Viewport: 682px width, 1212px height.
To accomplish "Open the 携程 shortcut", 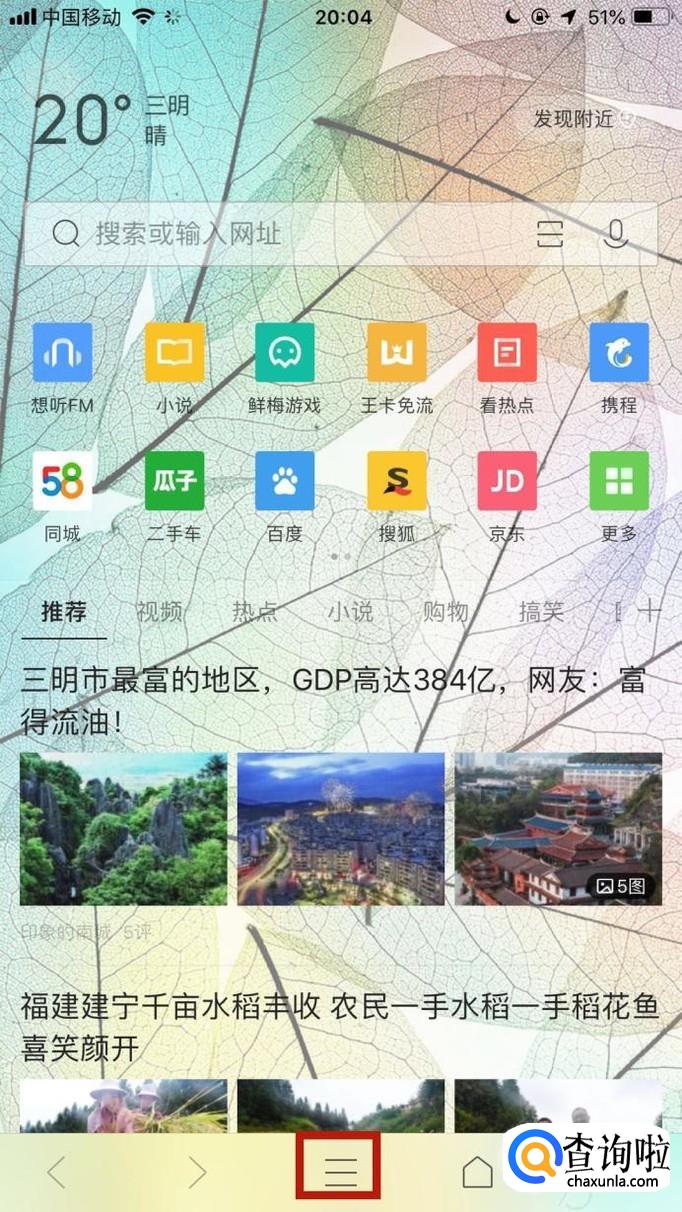I will click(619, 353).
